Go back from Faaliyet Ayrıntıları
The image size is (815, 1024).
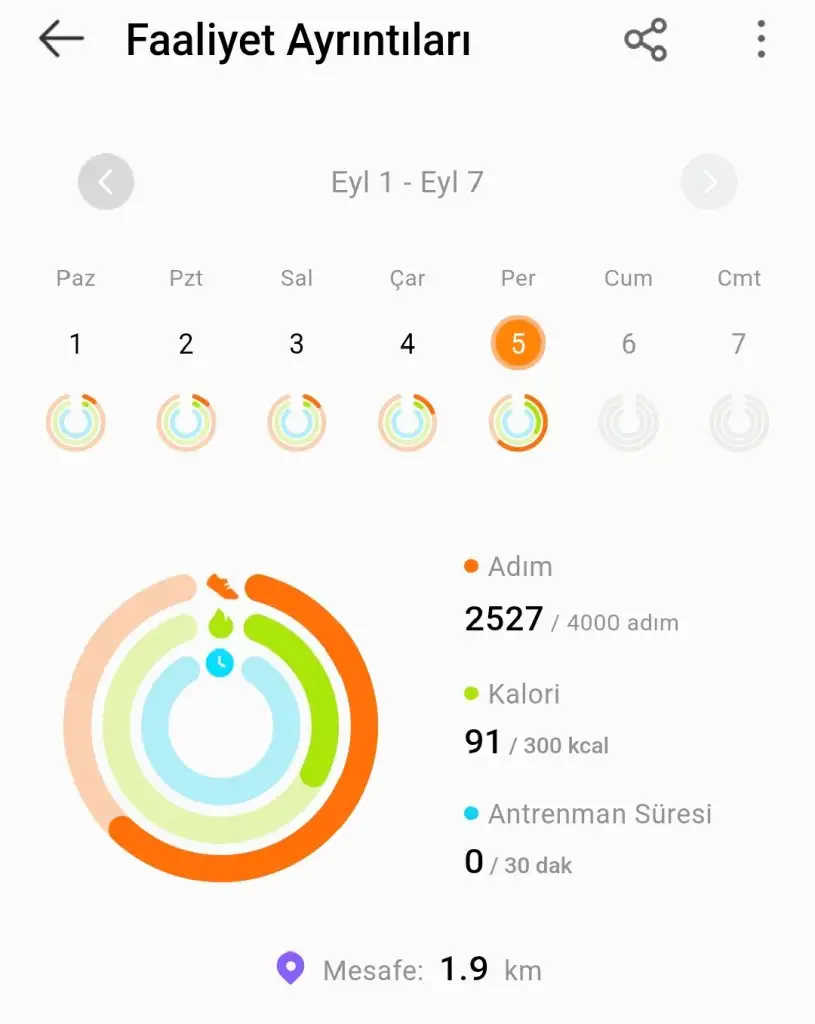click(61, 40)
